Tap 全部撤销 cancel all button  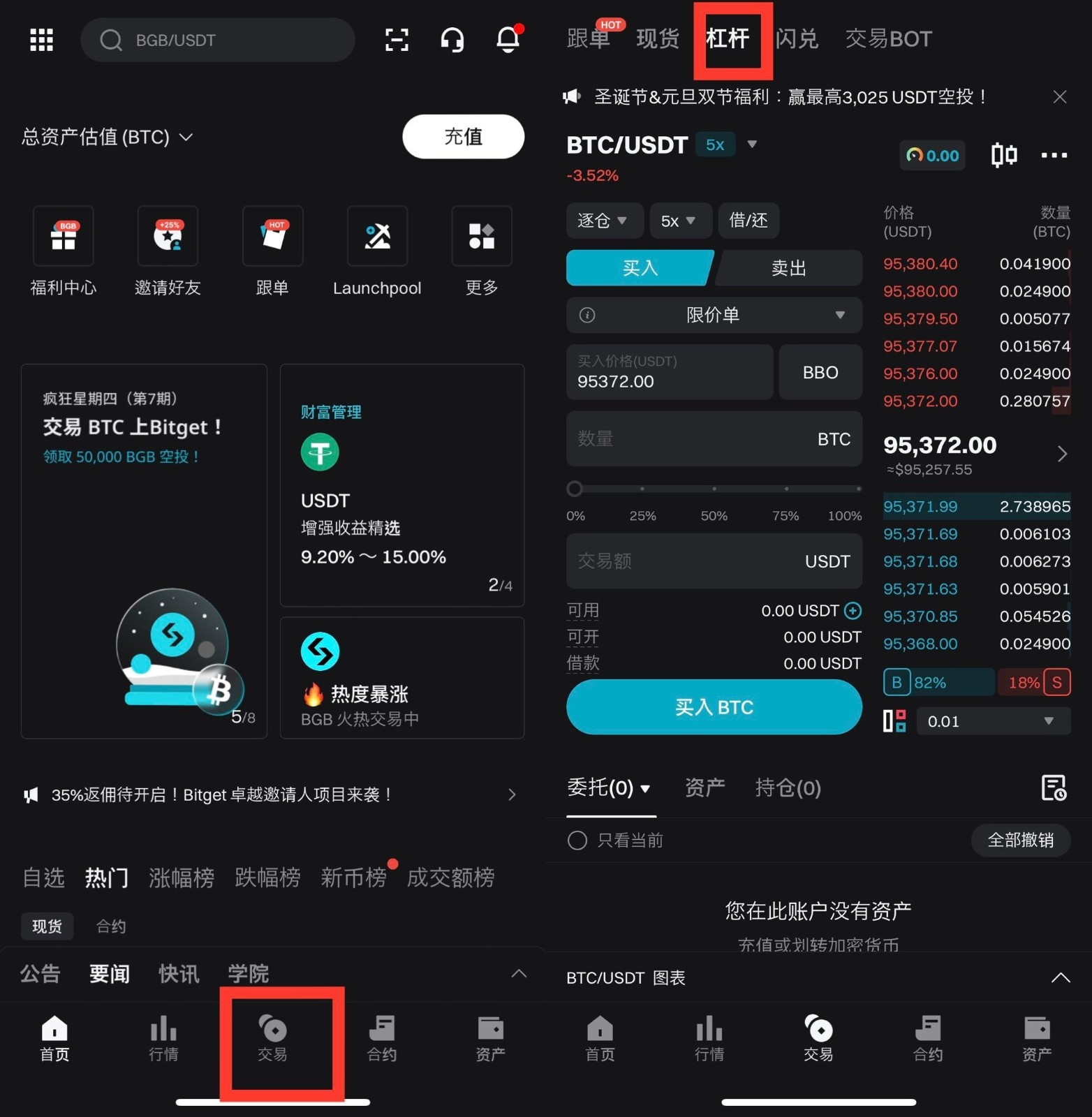(x=1020, y=840)
